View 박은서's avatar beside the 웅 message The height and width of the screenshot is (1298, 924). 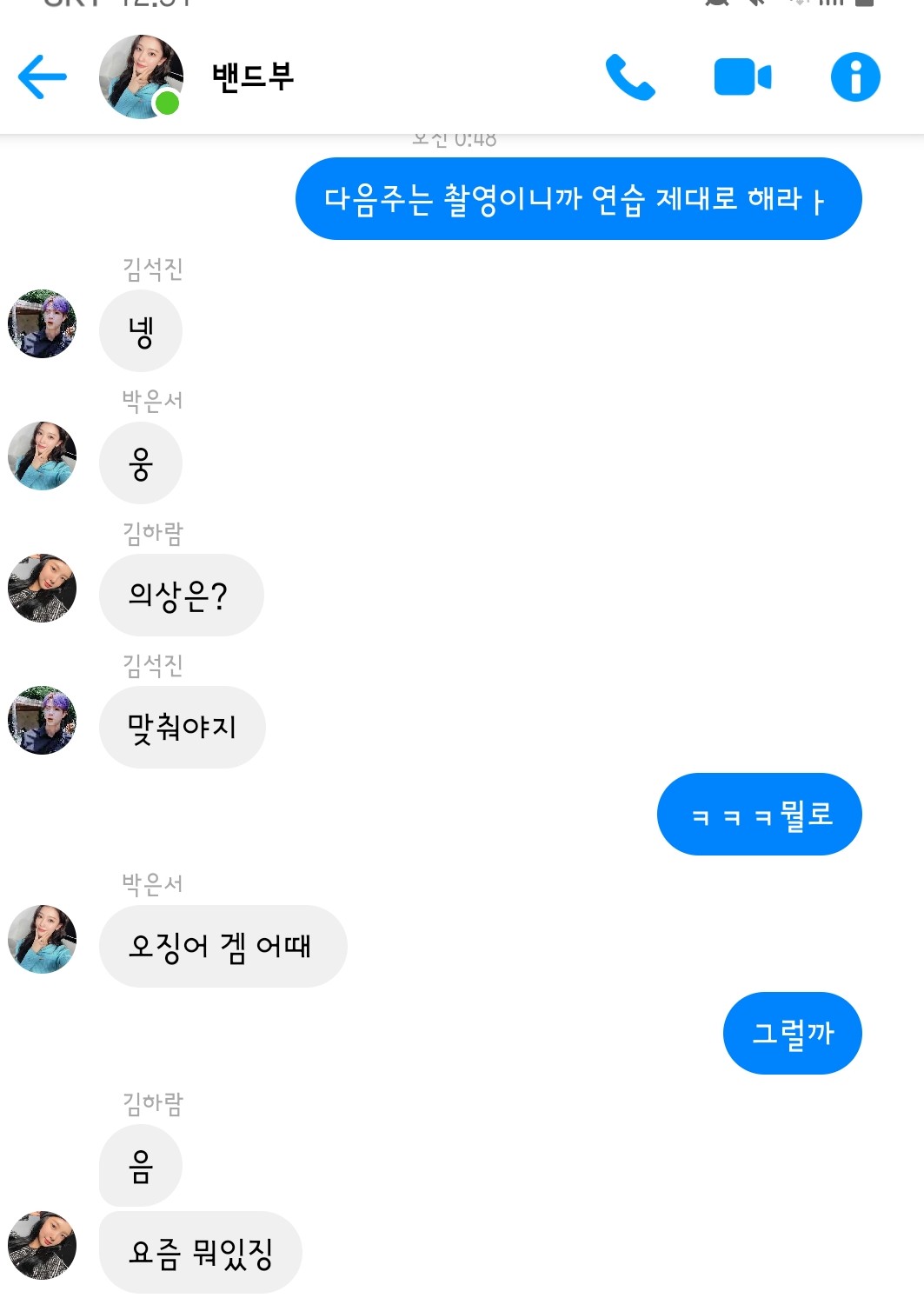click(x=43, y=456)
